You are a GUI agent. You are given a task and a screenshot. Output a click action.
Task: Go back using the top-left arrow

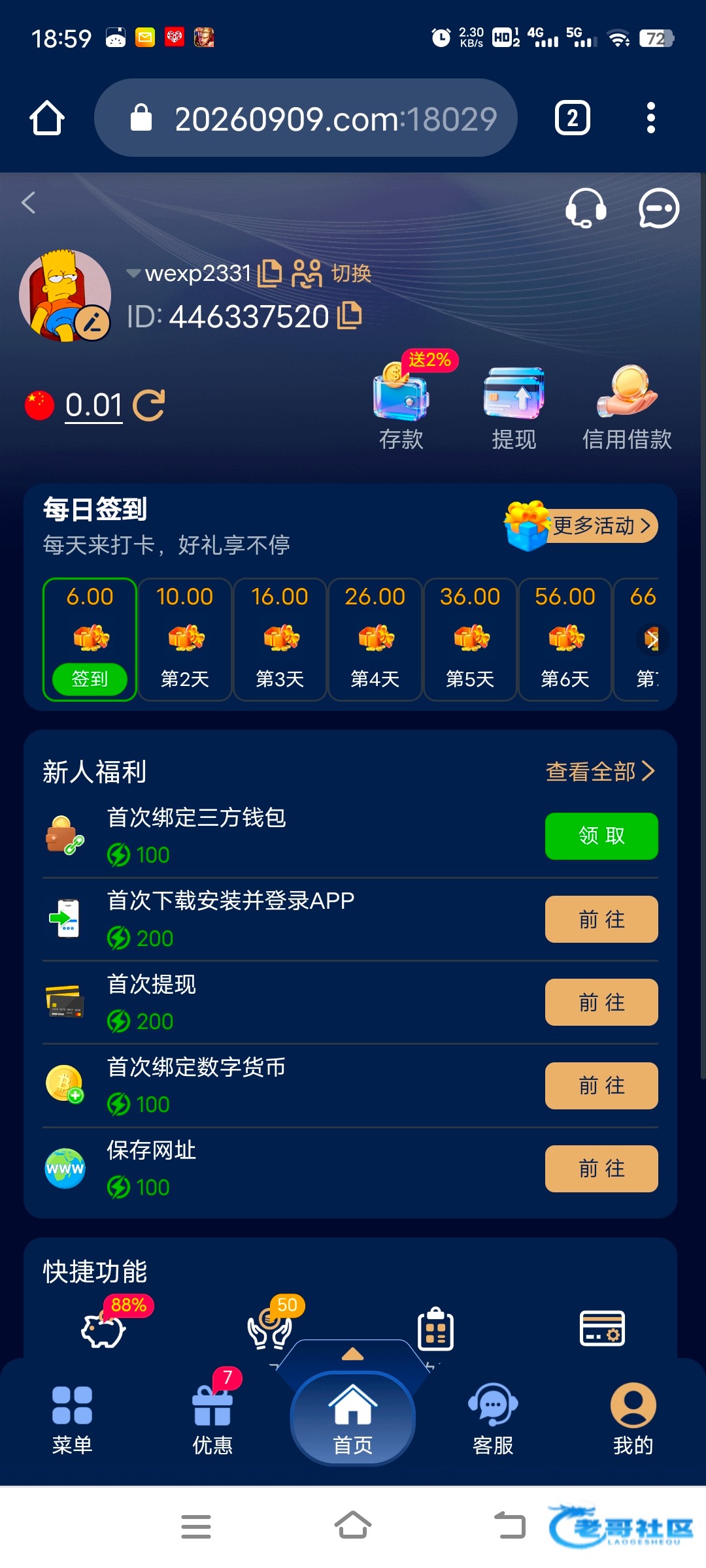pyautogui.click(x=29, y=203)
